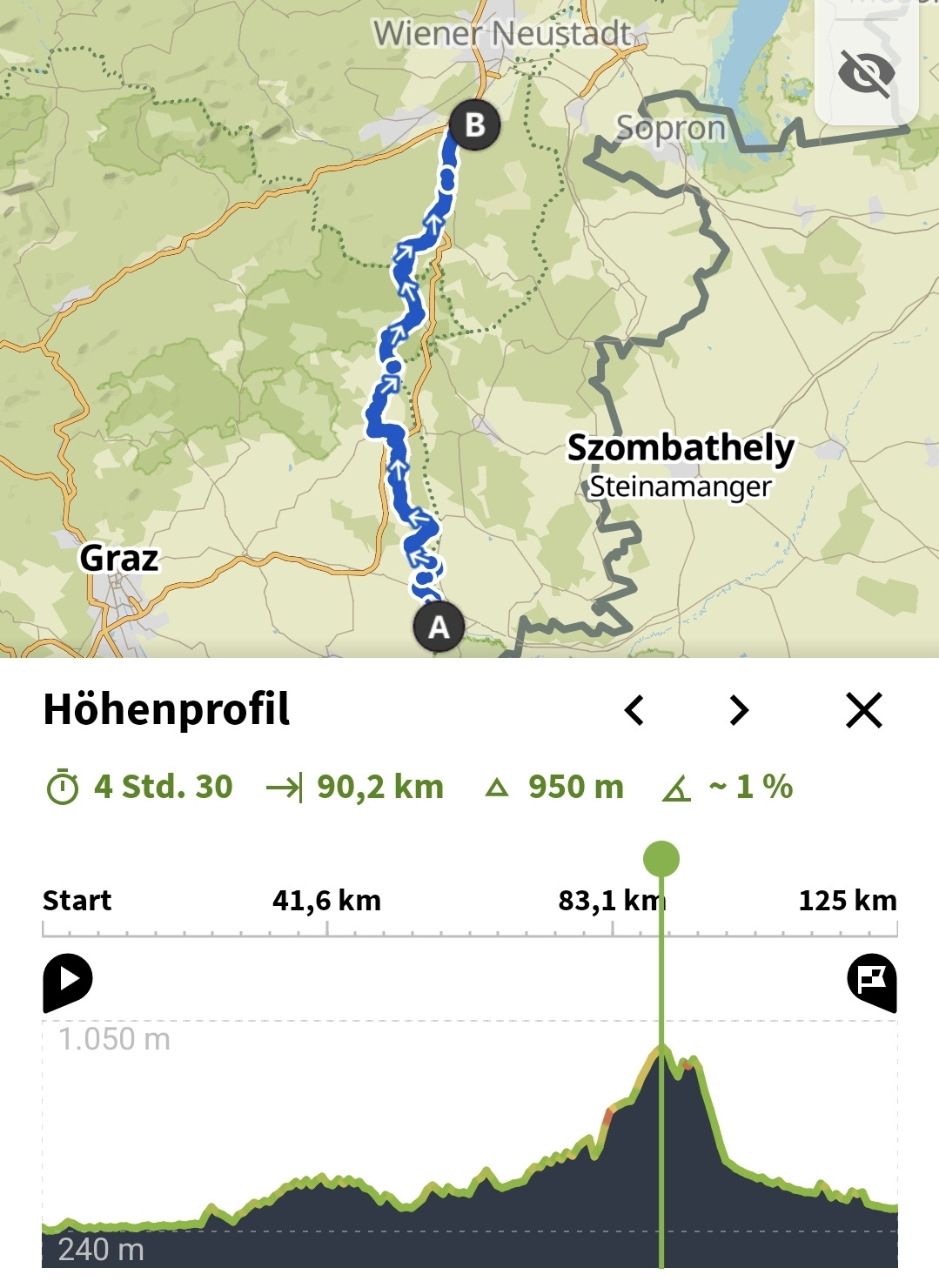Toggle map overlay visibility with the crossed-eye icon
Image resolution: width=939 pixels, height=1288 pixels.
866,72
